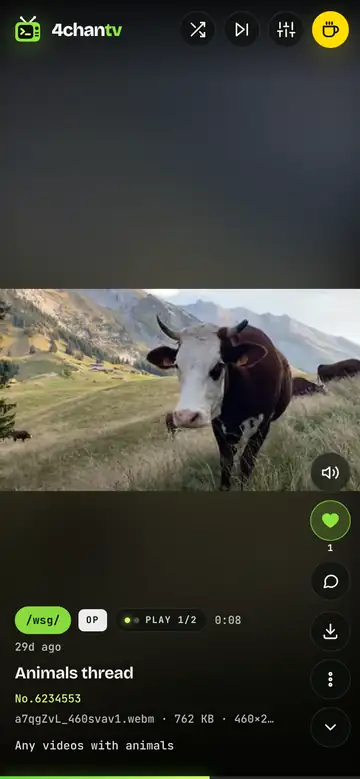Tap the cow video to pause playback

pos(180,390)
